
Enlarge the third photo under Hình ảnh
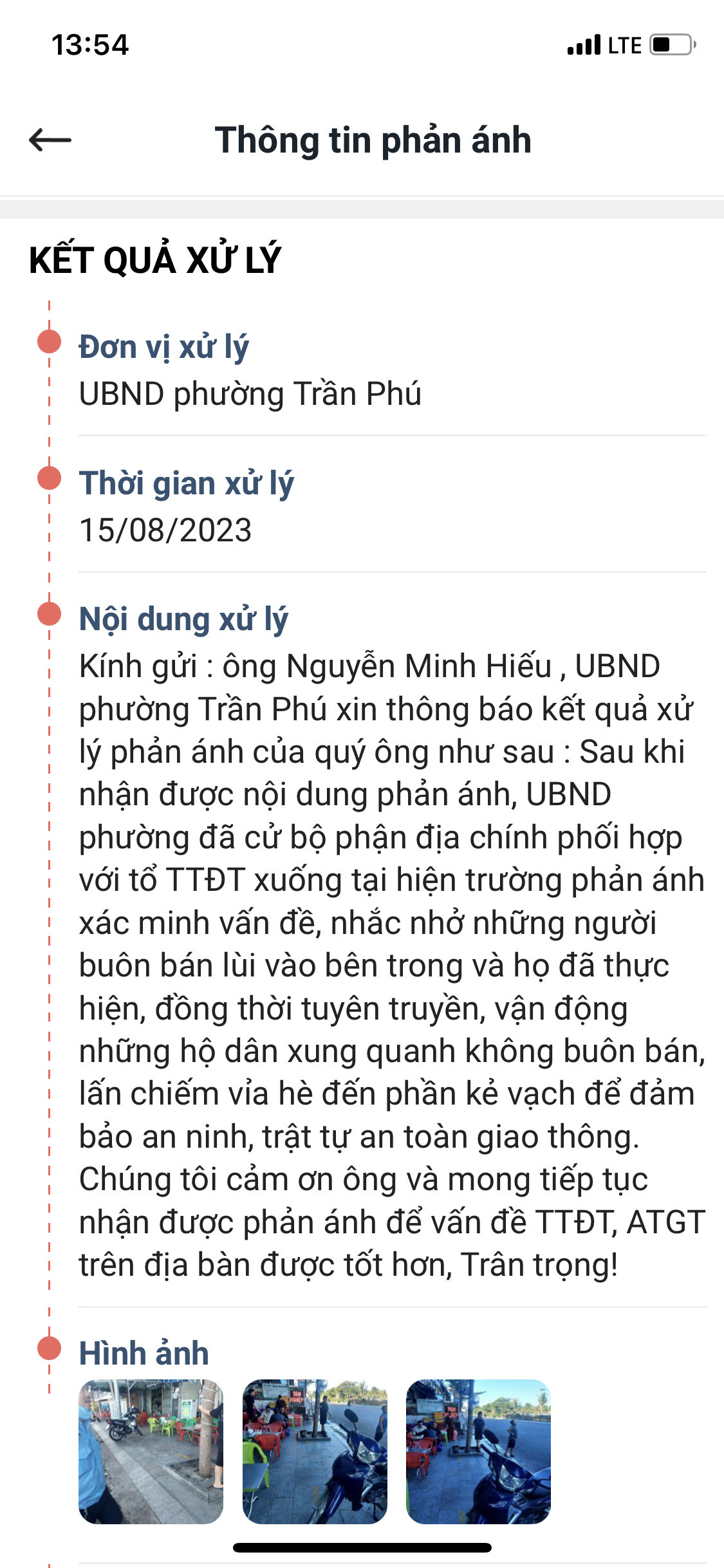[x=478, y=1451]
